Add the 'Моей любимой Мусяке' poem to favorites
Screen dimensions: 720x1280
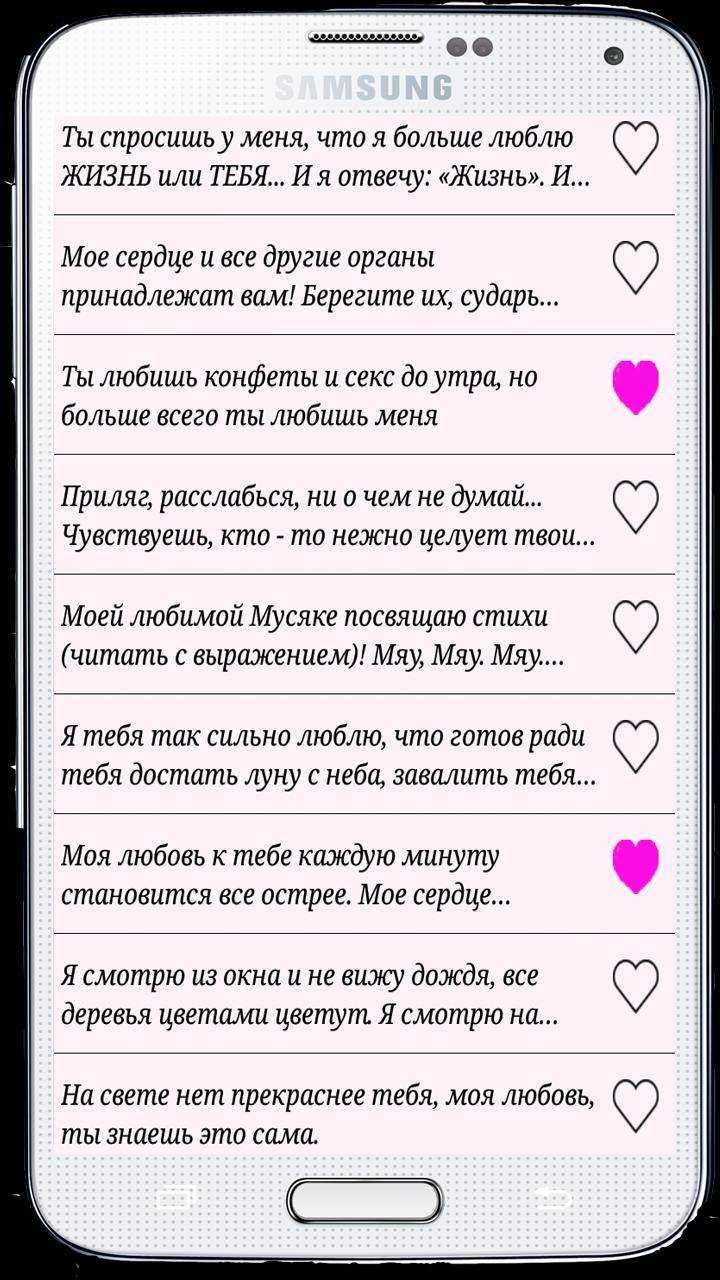[636, 627]
